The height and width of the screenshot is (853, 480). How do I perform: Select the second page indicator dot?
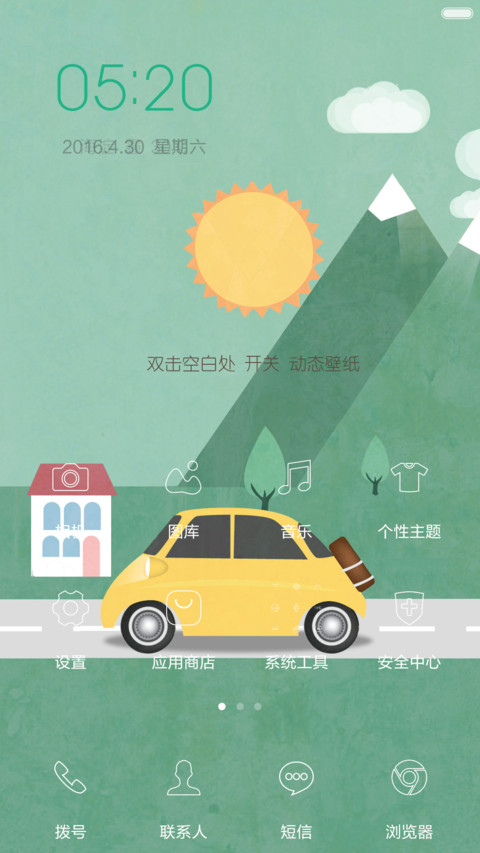click(x=240, y=706)
